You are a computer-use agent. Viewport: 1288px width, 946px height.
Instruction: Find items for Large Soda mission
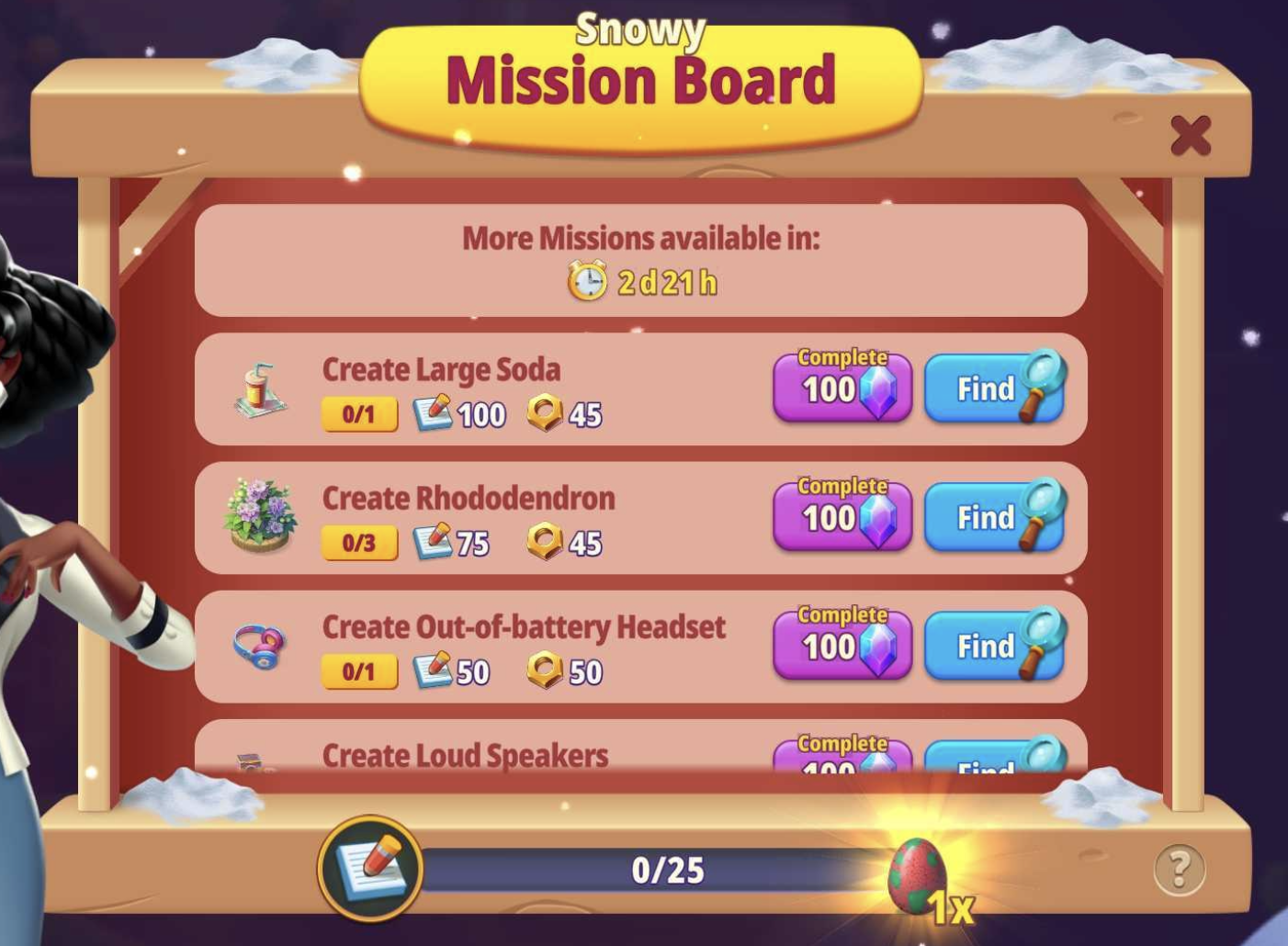coord(993,389)
